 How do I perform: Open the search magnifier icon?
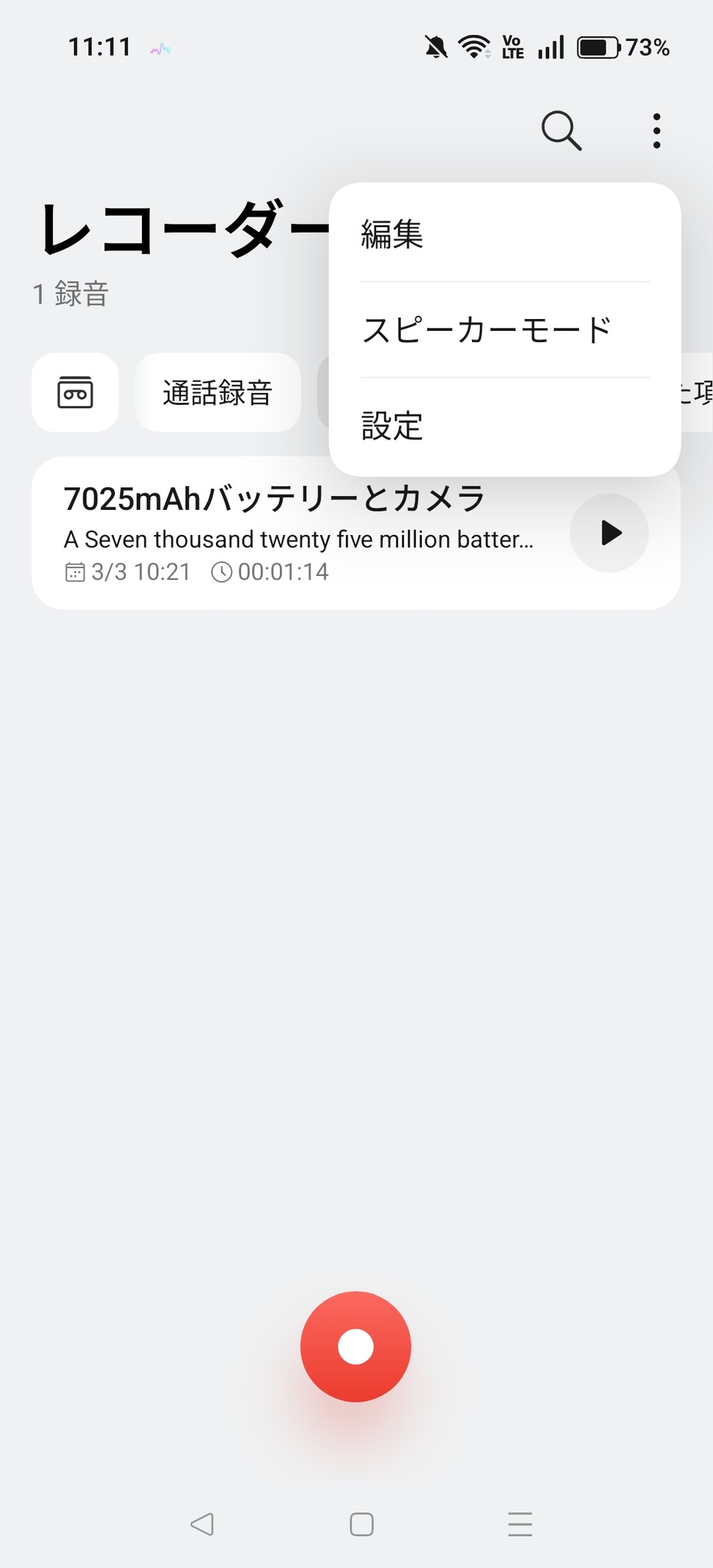(x=561, y=130)
